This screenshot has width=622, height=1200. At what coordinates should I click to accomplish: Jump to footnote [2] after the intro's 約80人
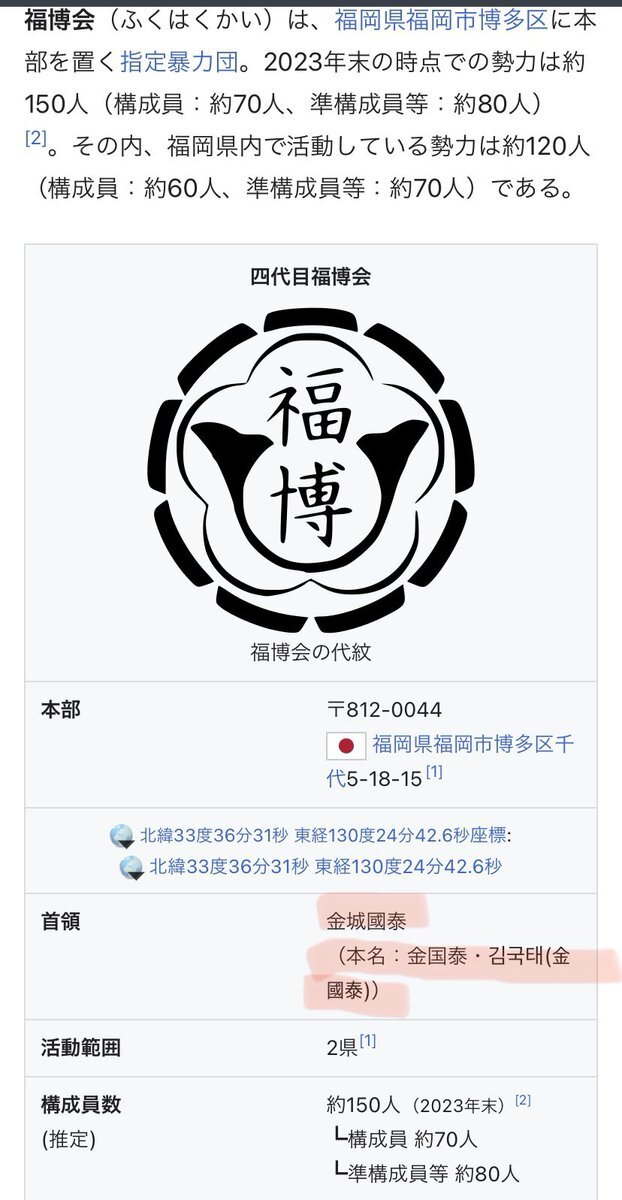coord(35,139)
